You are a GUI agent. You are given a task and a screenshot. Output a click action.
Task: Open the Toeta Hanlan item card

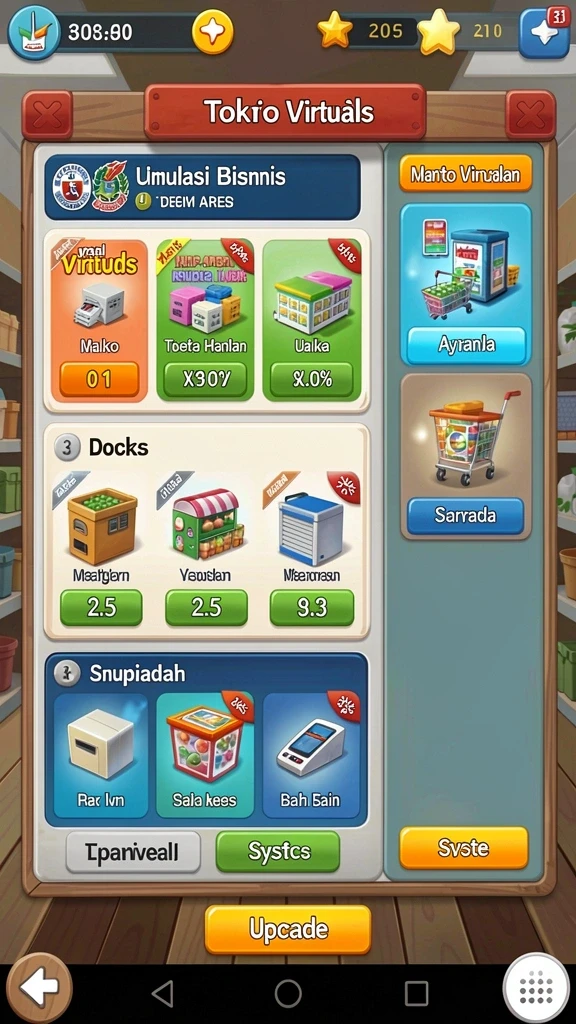click(205, 320)
